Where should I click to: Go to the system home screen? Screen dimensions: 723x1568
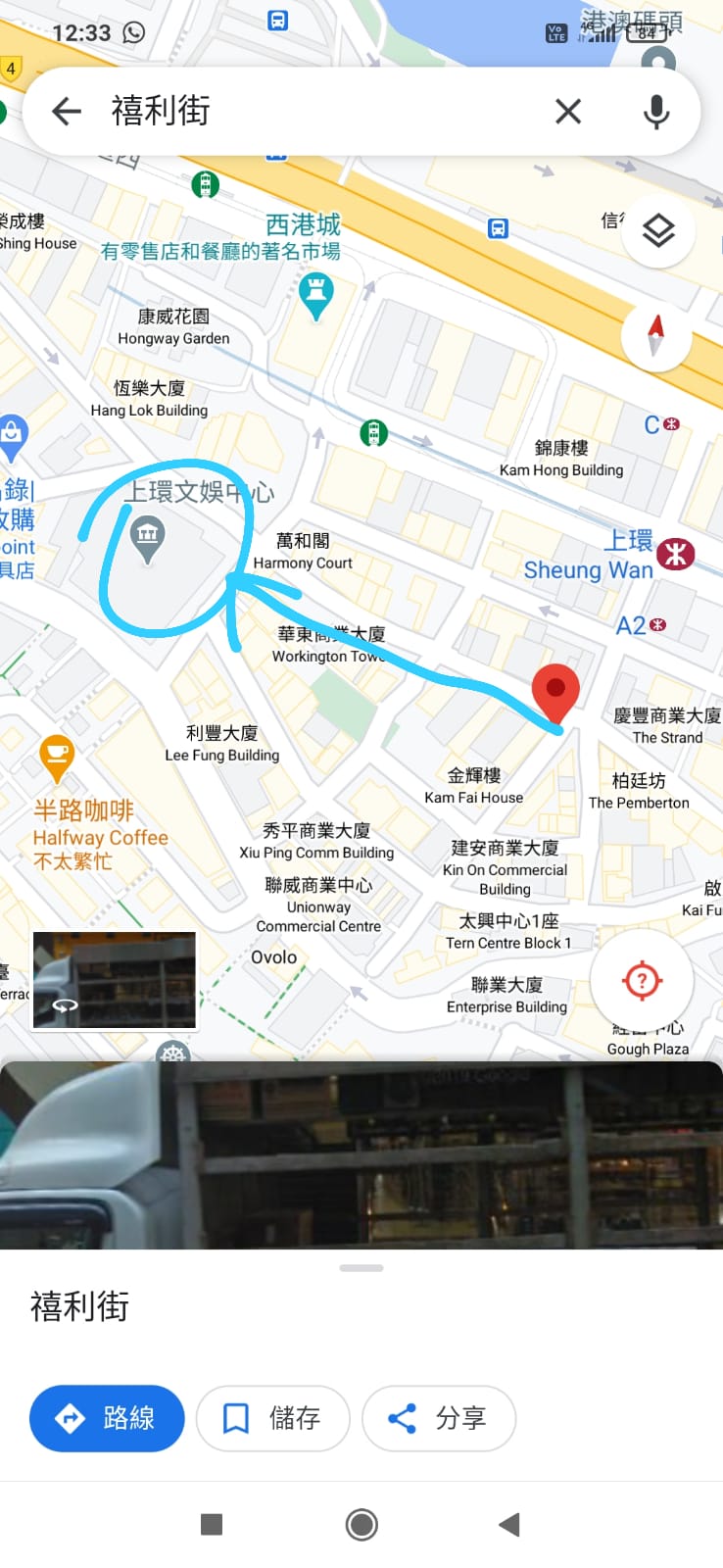pos(361,1525)
